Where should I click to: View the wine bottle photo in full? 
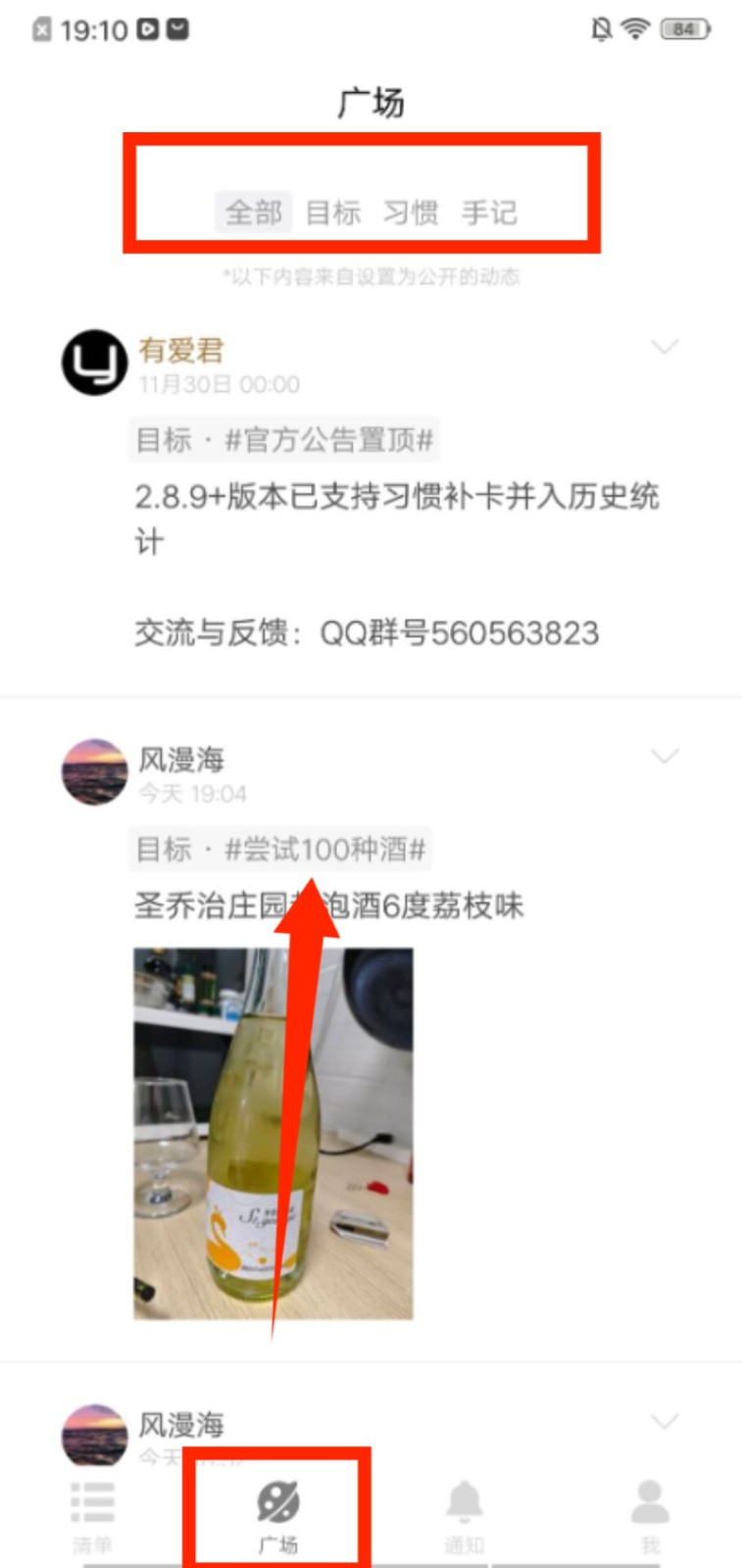click(273, 1133)
